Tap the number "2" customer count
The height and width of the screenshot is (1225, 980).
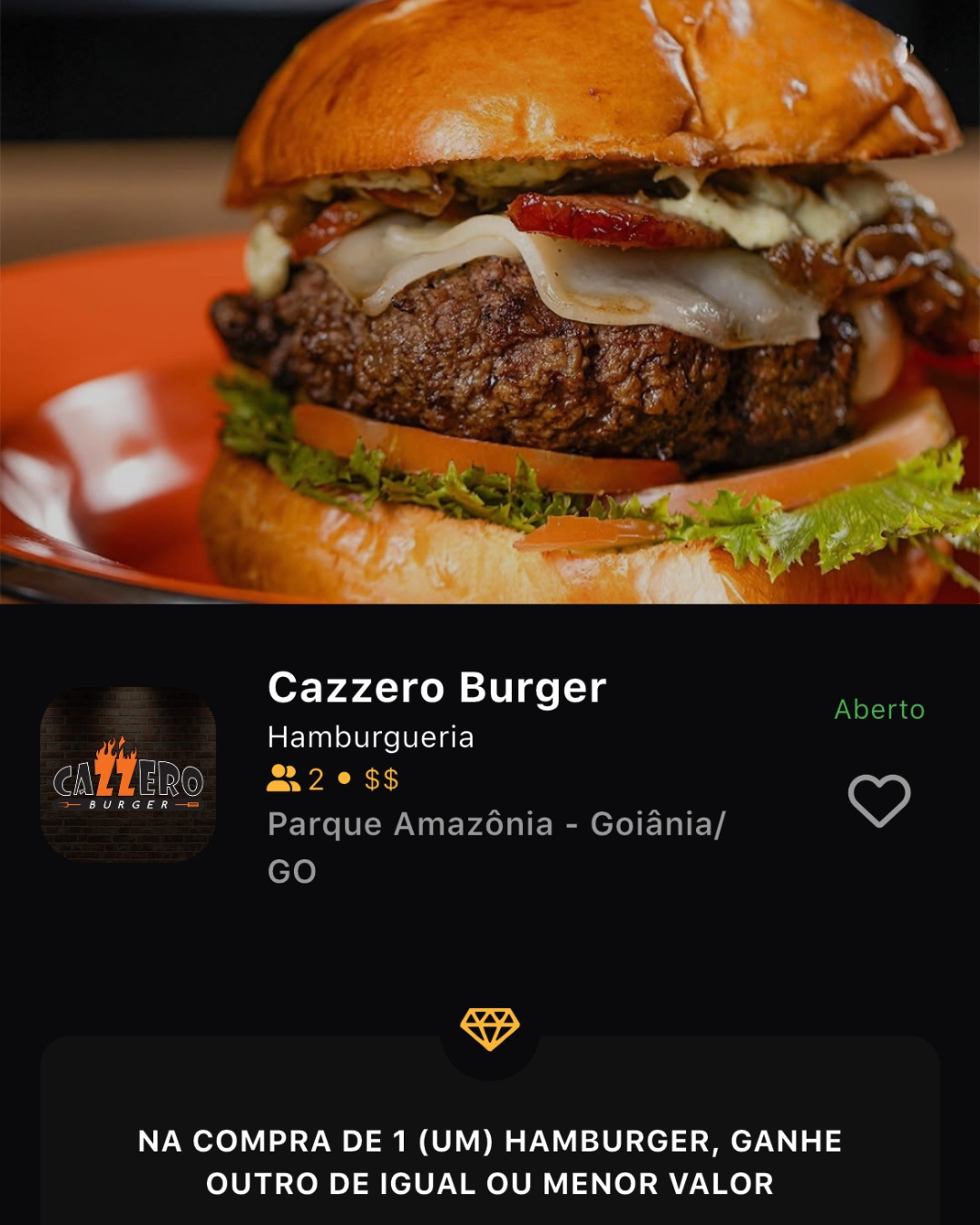point(315,777)
